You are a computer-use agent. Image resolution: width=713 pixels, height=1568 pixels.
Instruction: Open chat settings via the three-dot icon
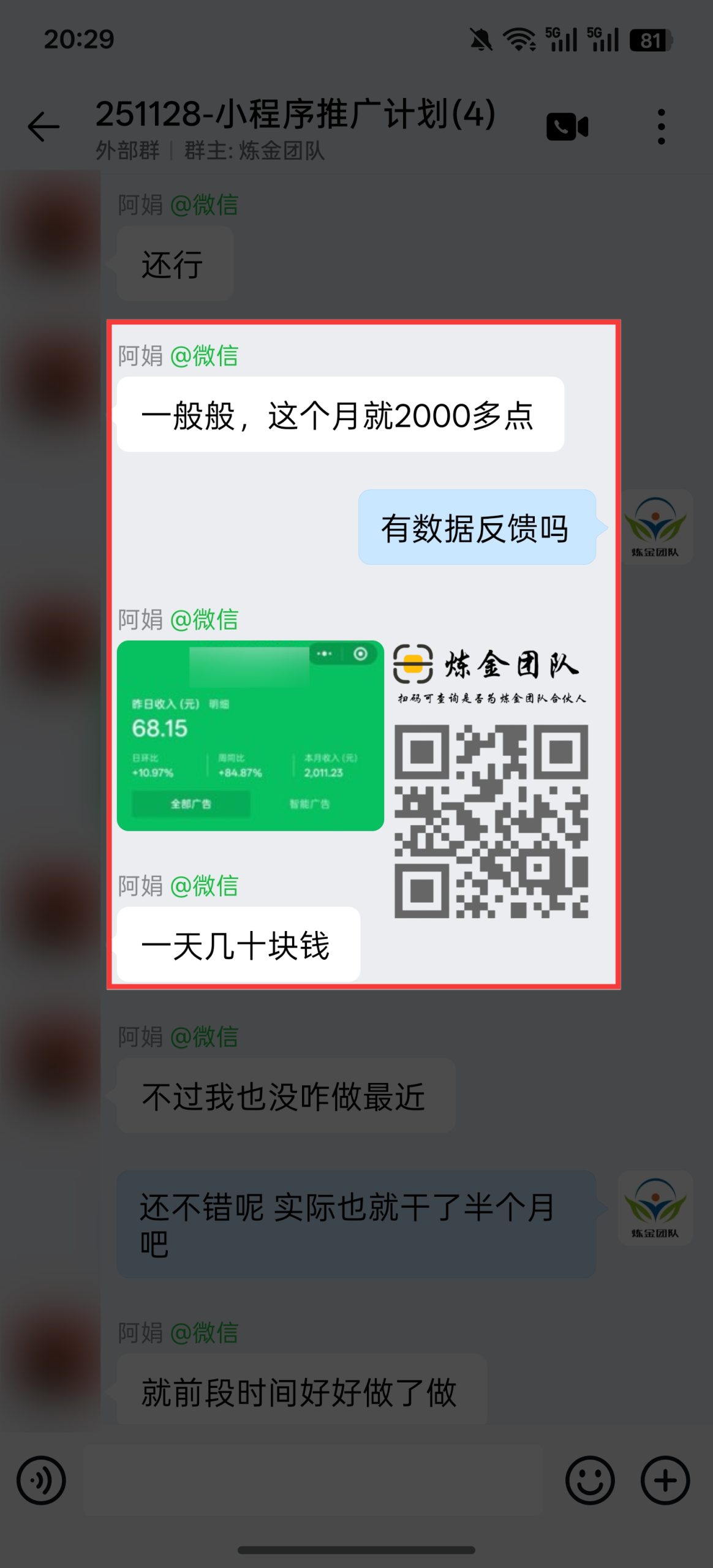(661, 126)
